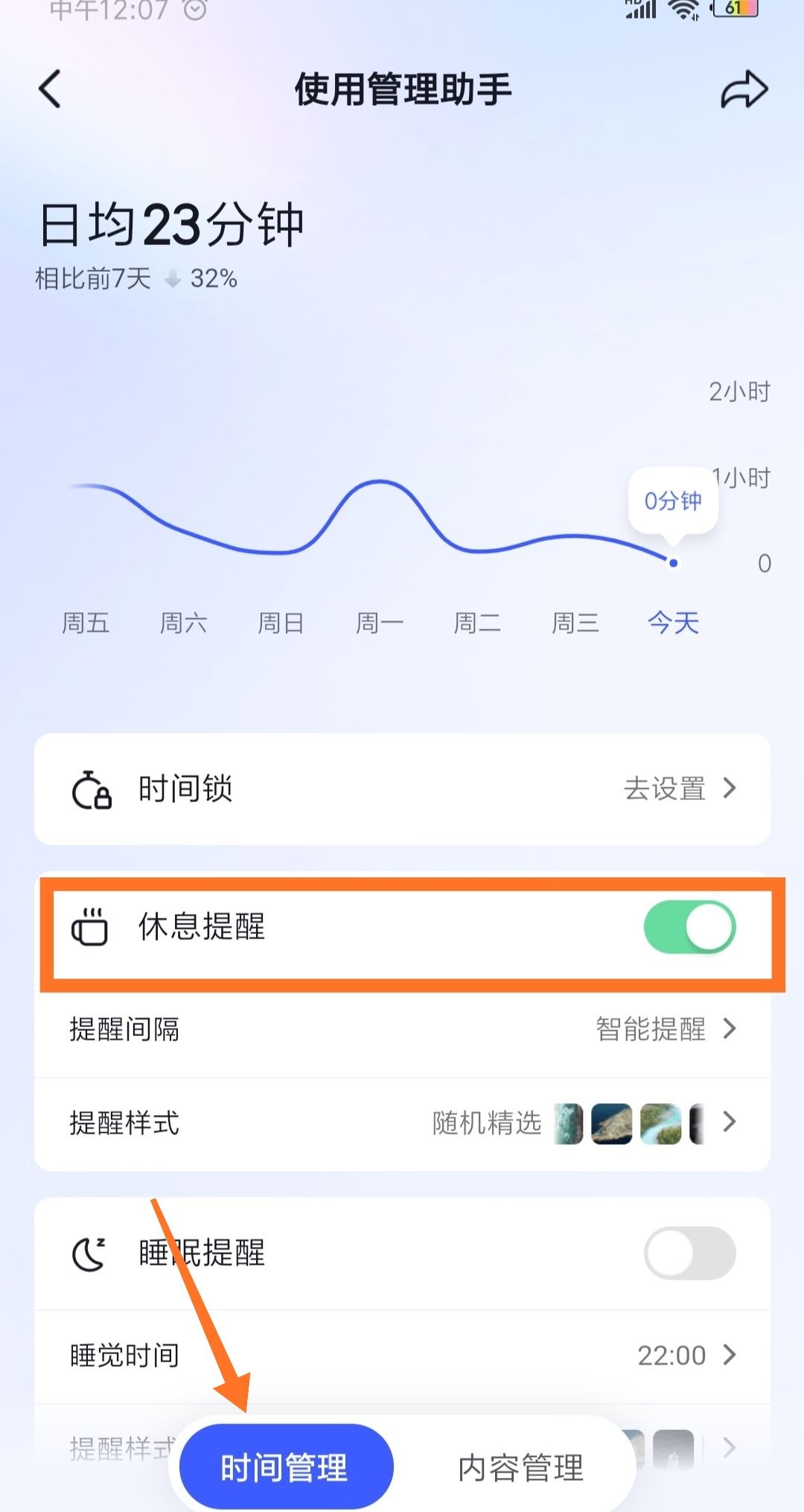Tap the time lock stopwatch icon
Image resolution: width=804 pixels, height=1512 pixels.
click(x=89, y=788)
